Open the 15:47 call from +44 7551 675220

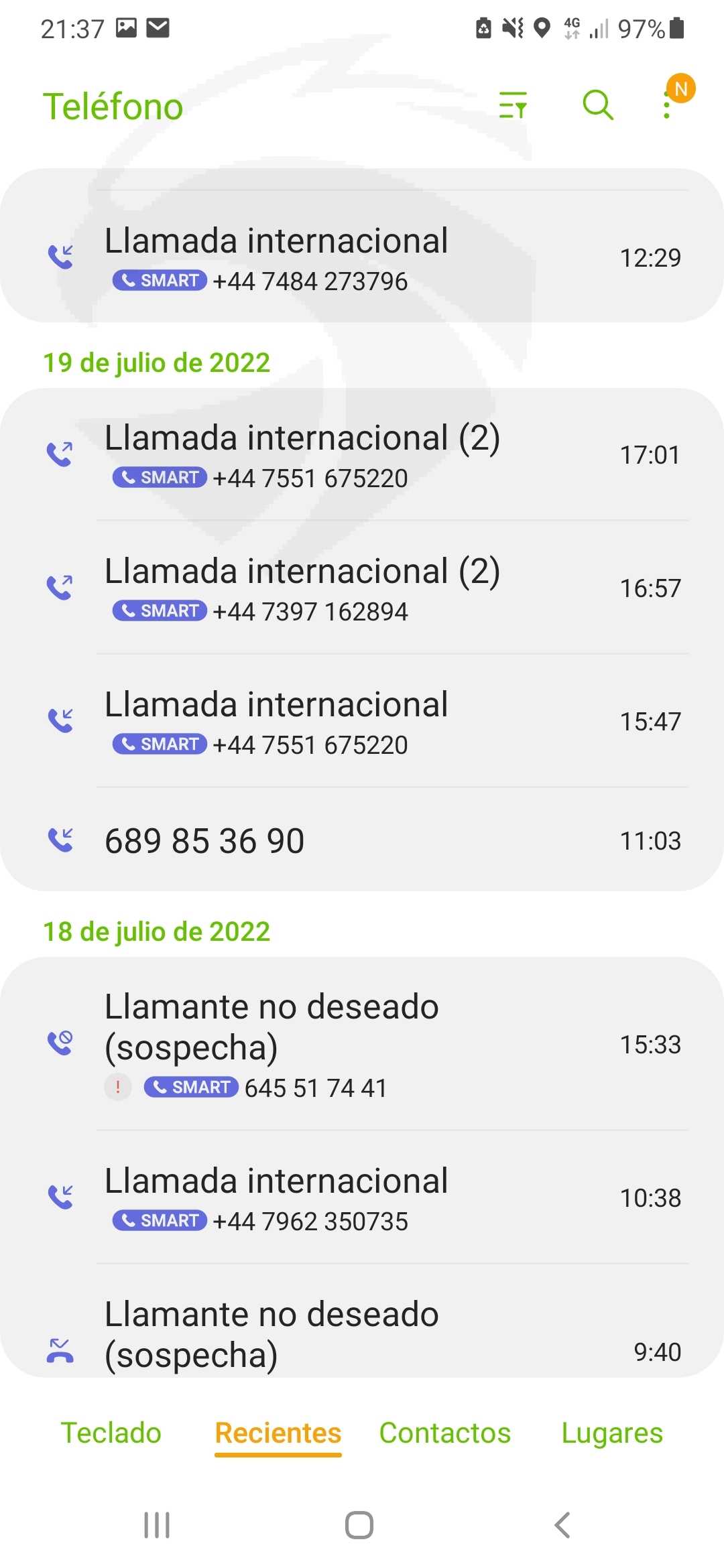click(362, 722)
